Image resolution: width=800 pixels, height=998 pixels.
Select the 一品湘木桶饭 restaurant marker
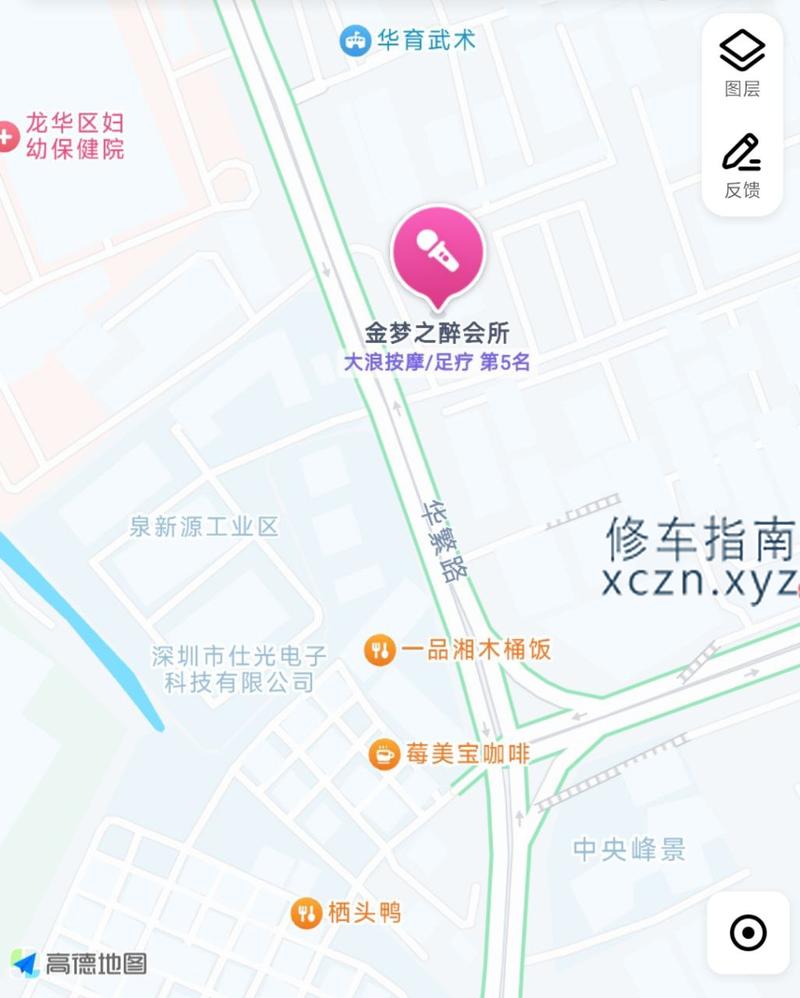(379, 651)
